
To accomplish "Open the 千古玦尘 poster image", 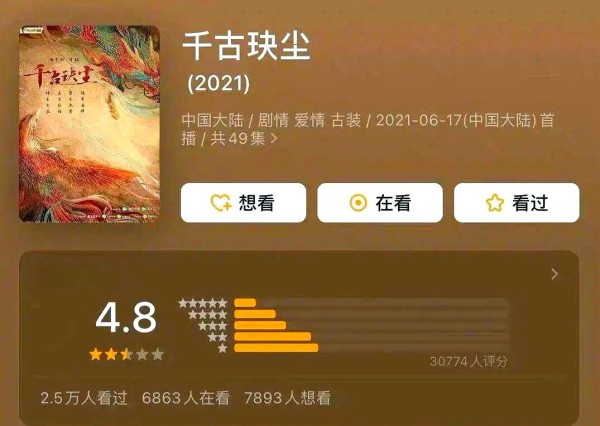I will point(89,123).
